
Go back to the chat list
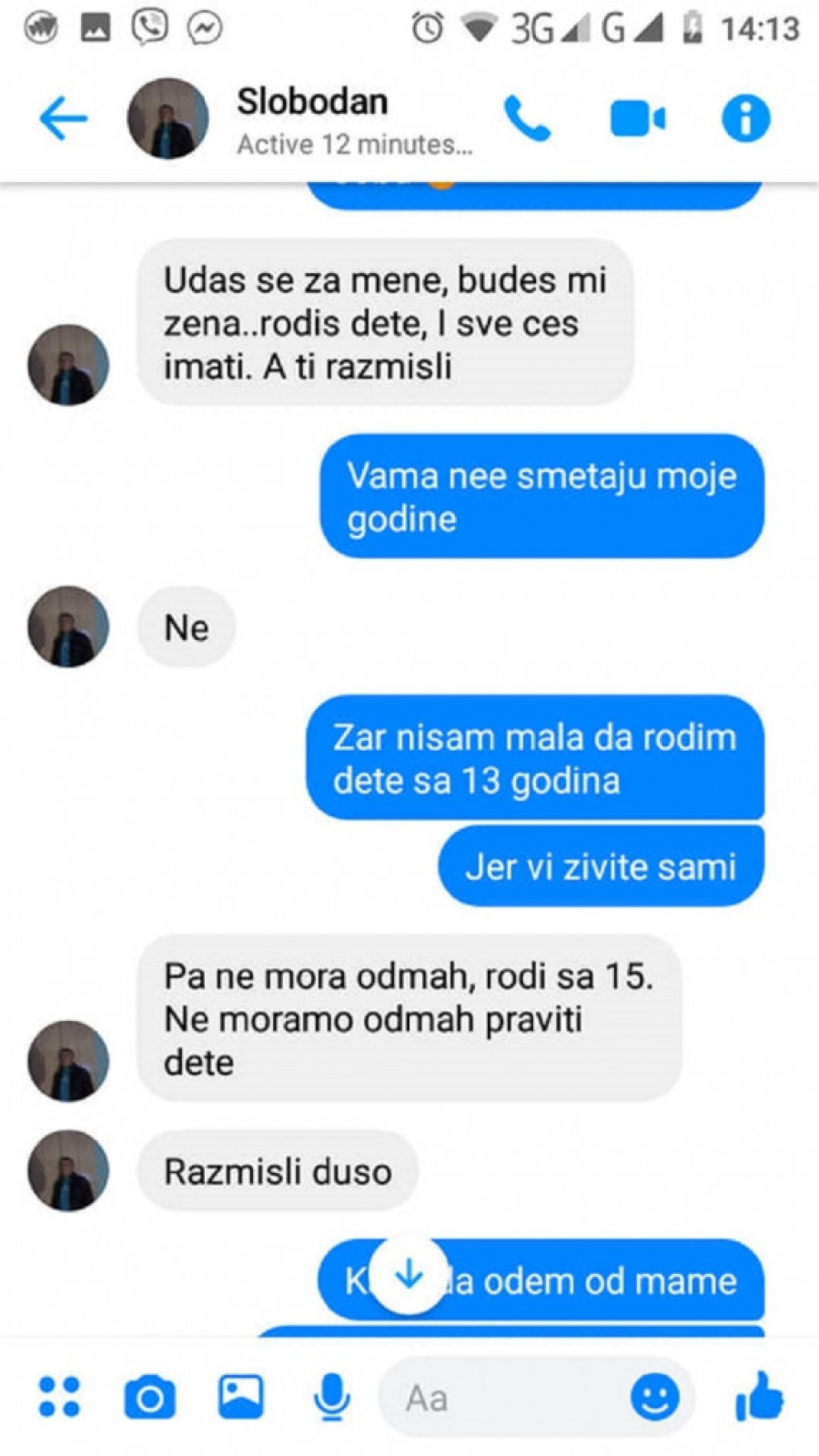[x=64, y=118]
